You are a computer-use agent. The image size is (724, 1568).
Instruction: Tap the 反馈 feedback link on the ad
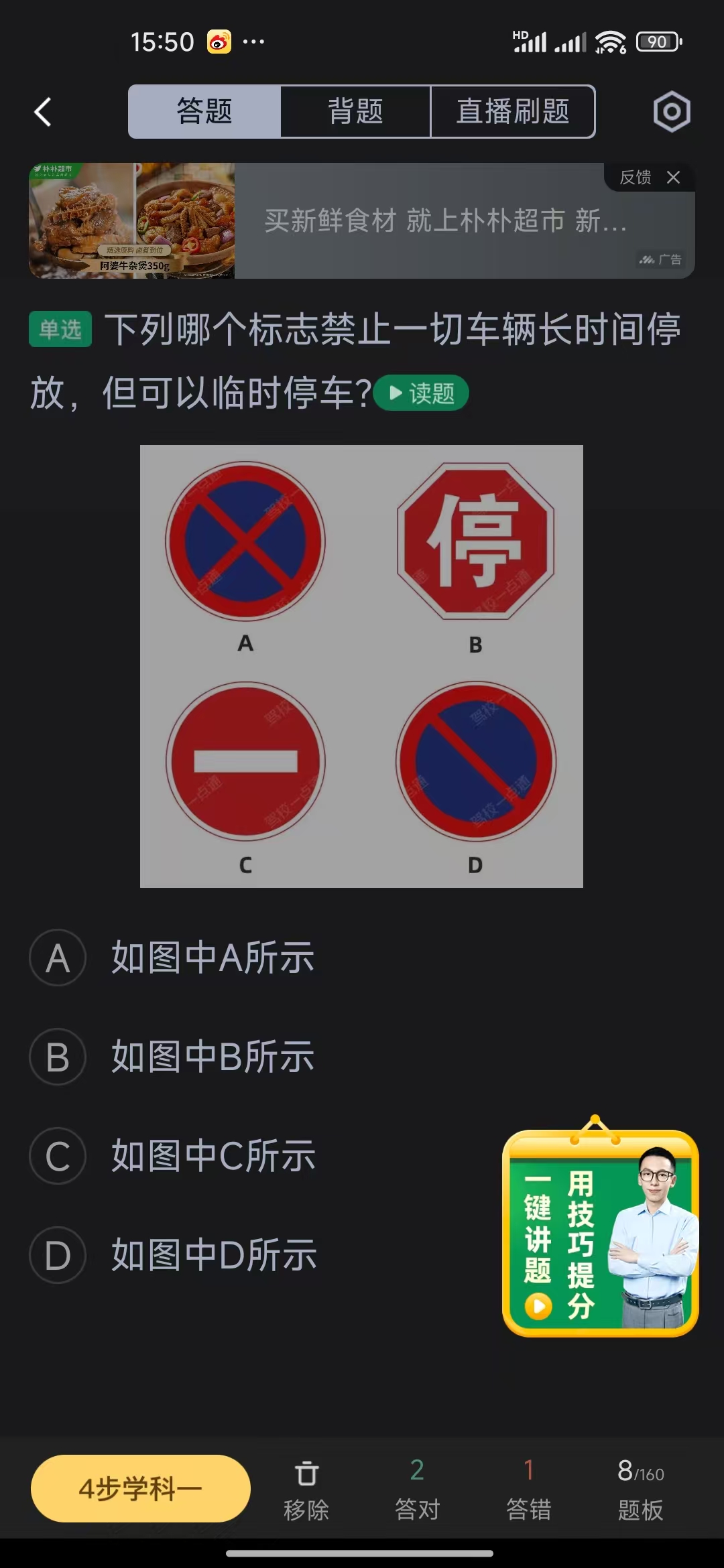tap(634, 177)
